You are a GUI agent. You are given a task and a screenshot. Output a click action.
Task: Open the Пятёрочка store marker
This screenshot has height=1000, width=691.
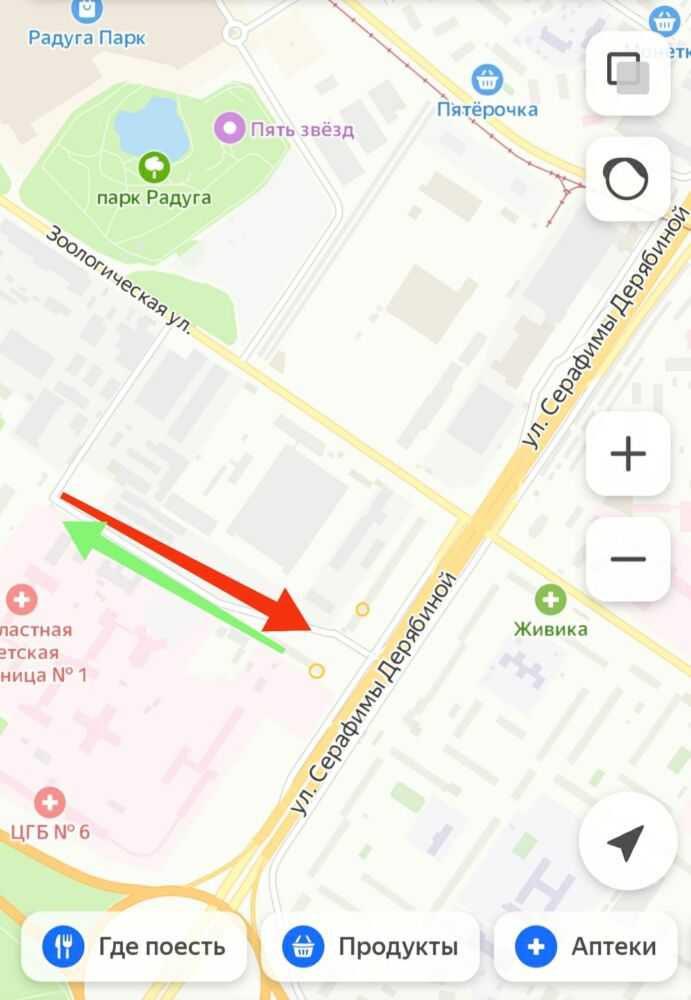487,79
